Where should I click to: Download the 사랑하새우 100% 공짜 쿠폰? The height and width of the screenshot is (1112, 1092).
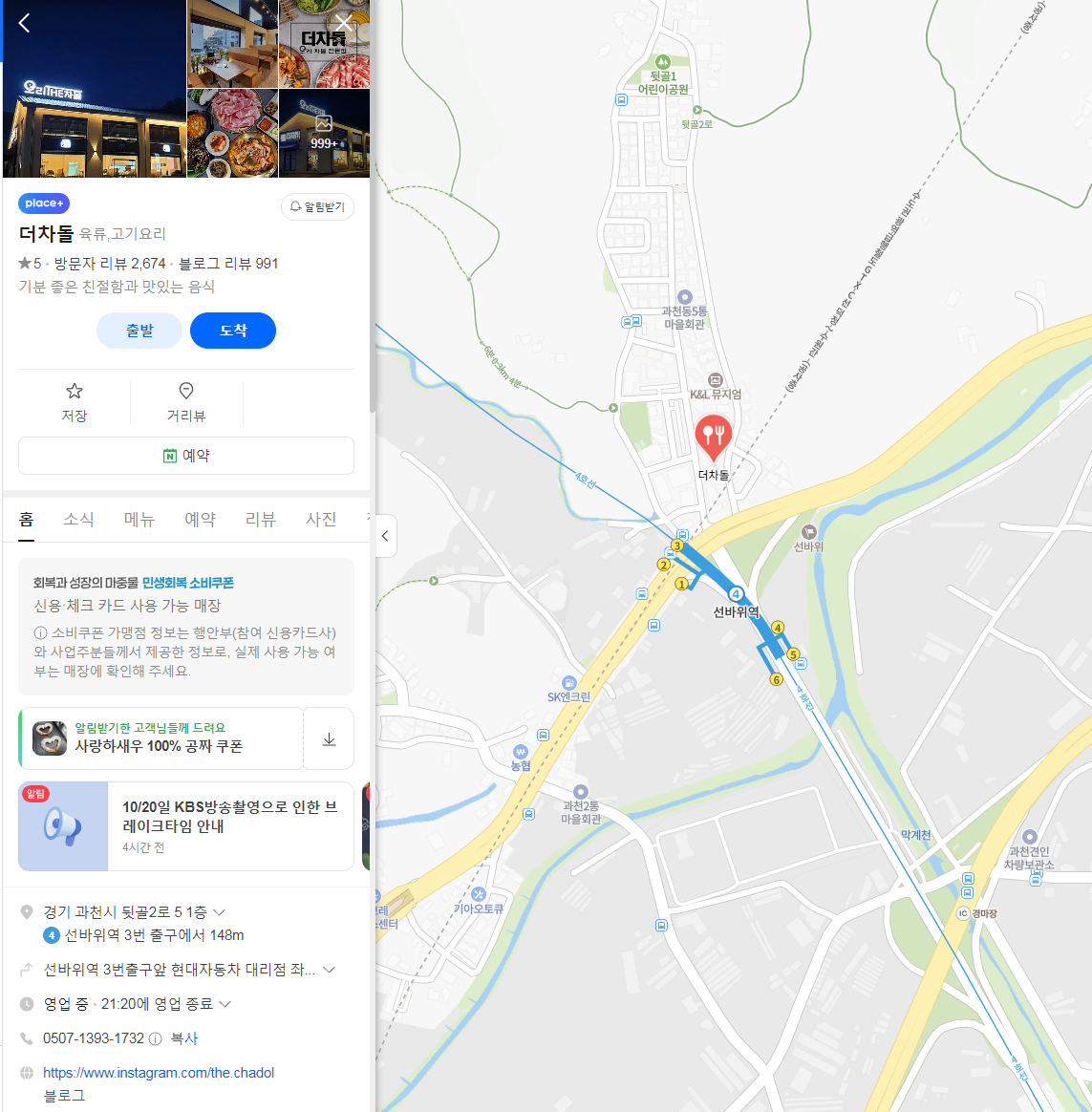pos(329,739)
